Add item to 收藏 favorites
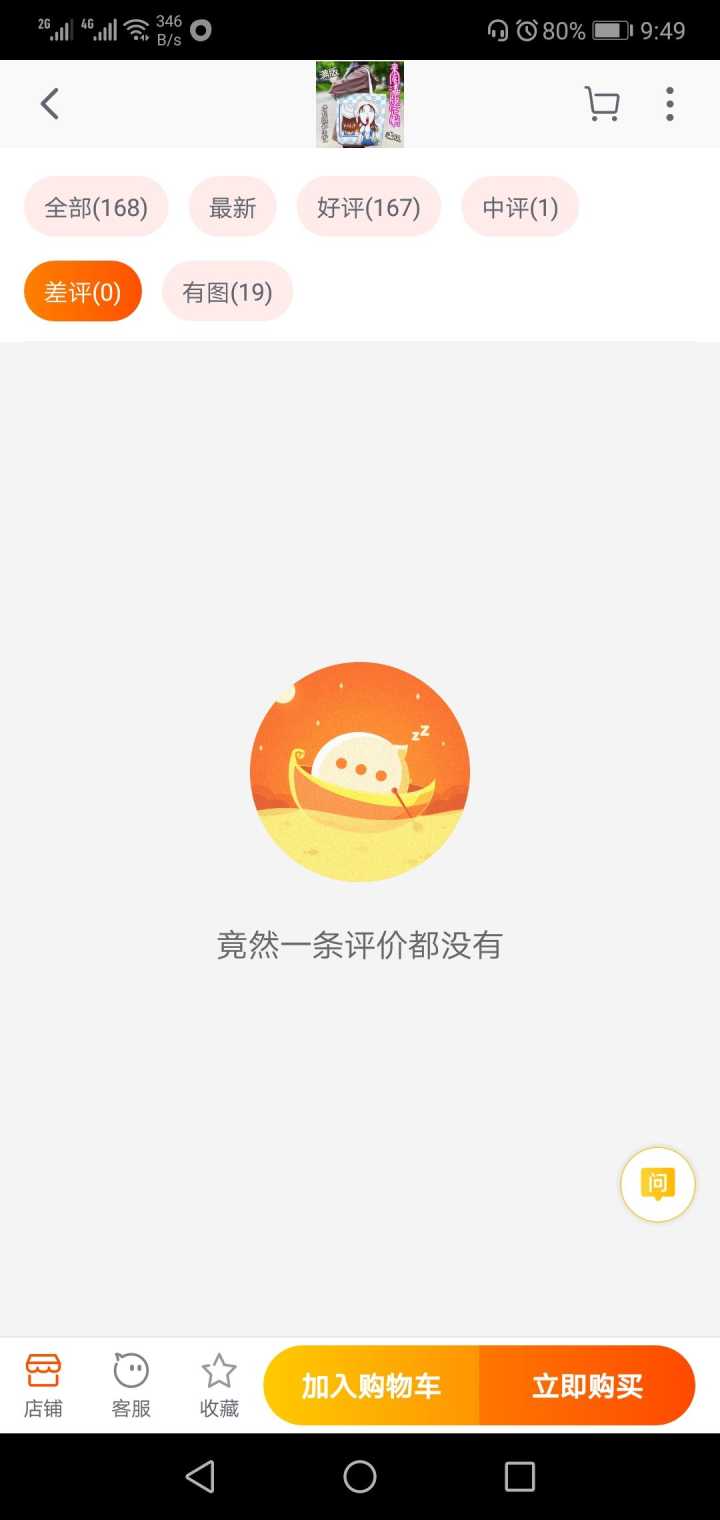 (x=219, y=1385)
